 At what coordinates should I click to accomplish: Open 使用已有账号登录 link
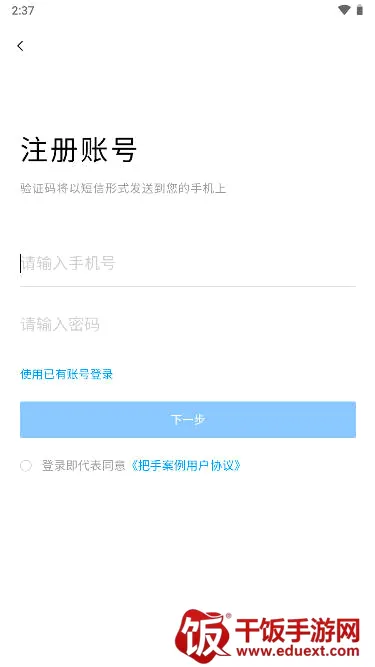(x=66, y=374)
